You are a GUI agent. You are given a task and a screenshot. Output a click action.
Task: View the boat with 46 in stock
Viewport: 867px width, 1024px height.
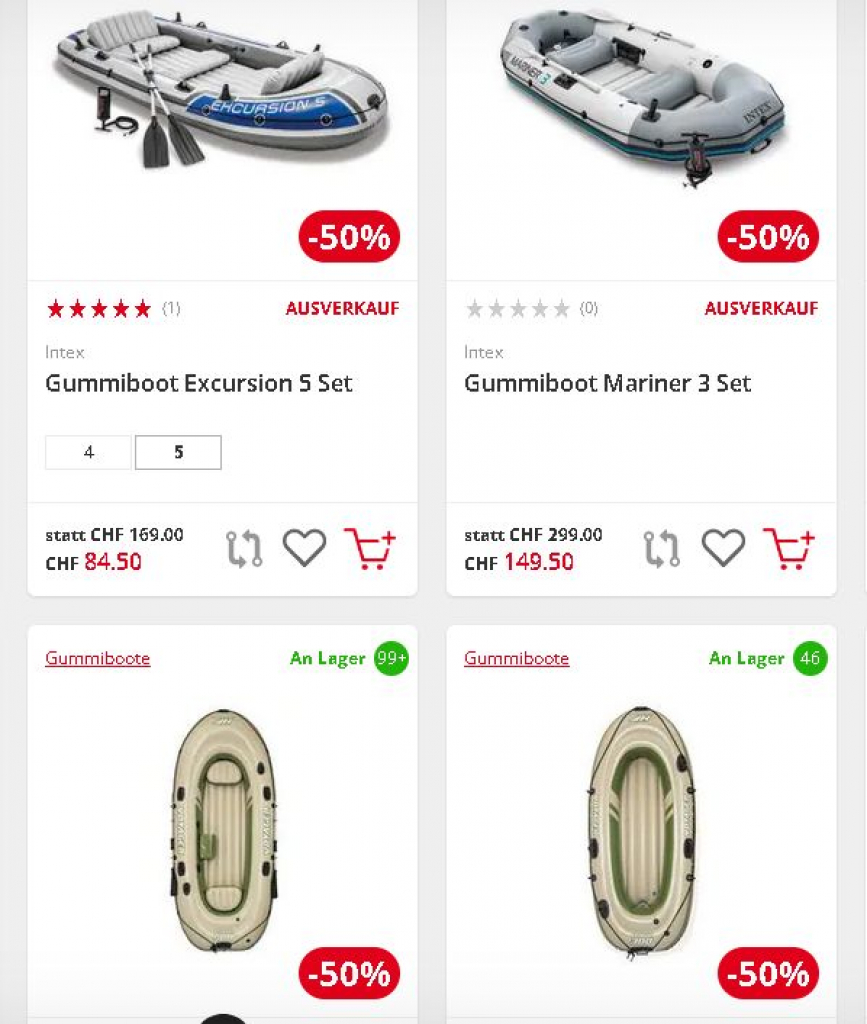pyautogui.click(x=641, y=832)
